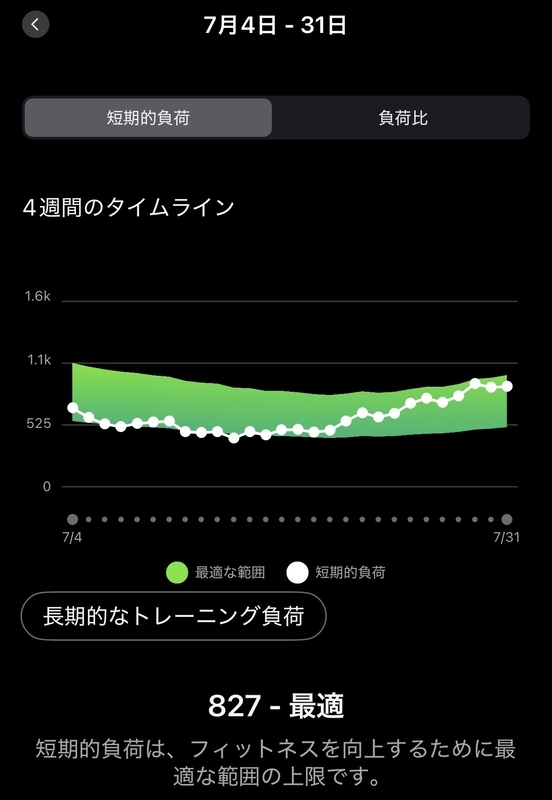
Task: Select the 7/31 day marker on timeline
Action: [x=507, y=519]
